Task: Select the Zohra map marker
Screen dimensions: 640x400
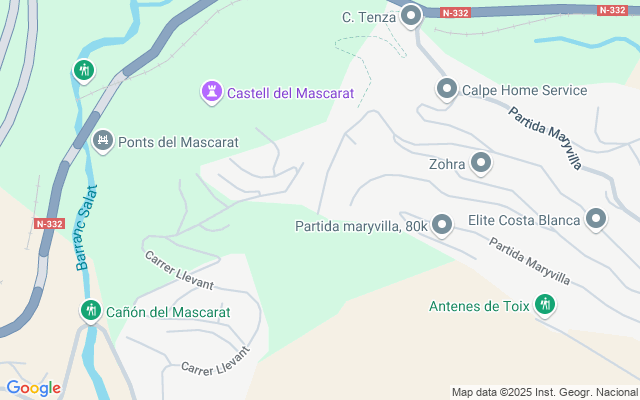Action: click(x=482, y=163)
